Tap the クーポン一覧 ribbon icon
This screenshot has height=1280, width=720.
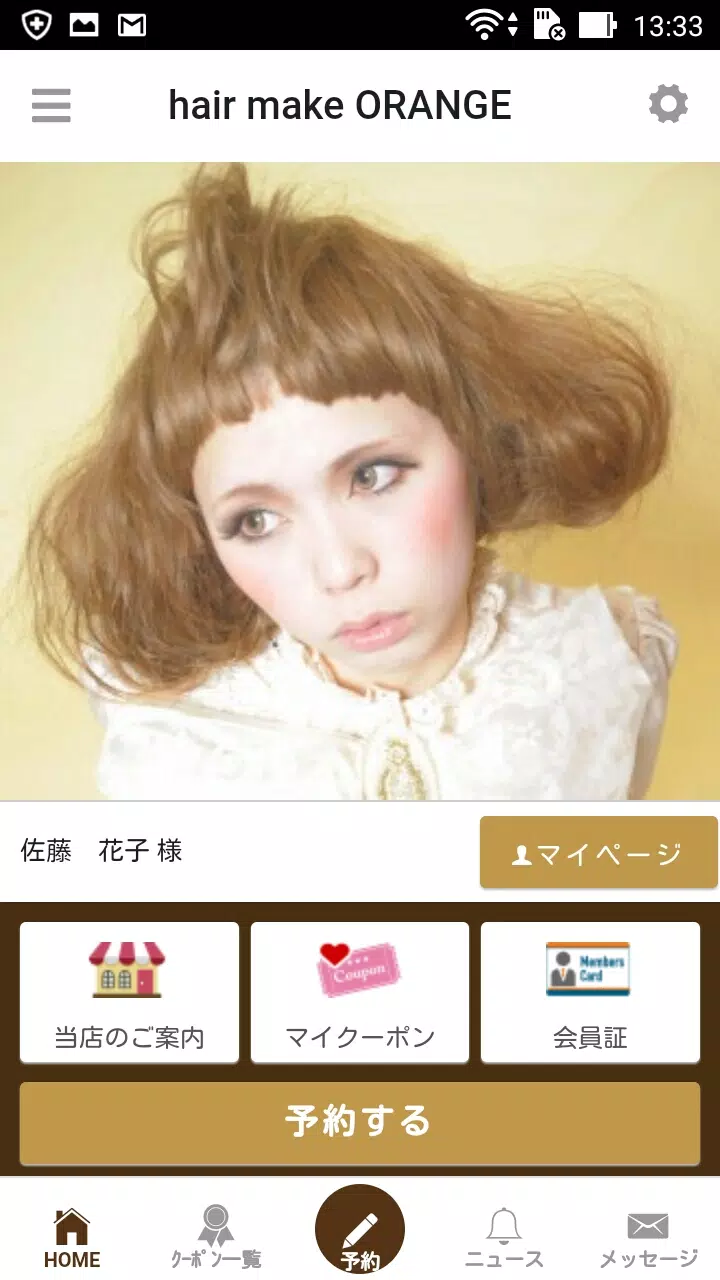[216, 1222]
